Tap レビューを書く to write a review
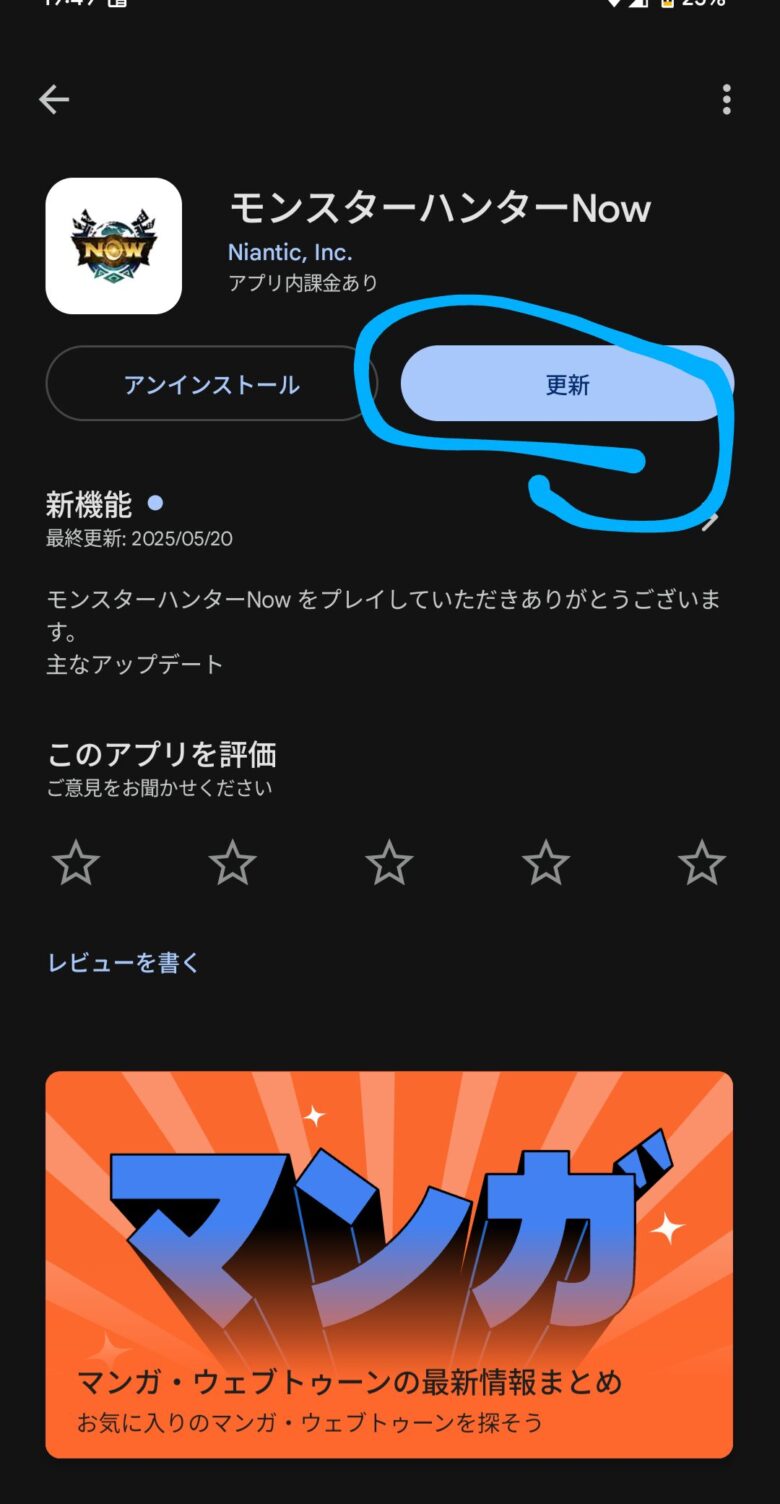780x1504 pixels. 124,962
